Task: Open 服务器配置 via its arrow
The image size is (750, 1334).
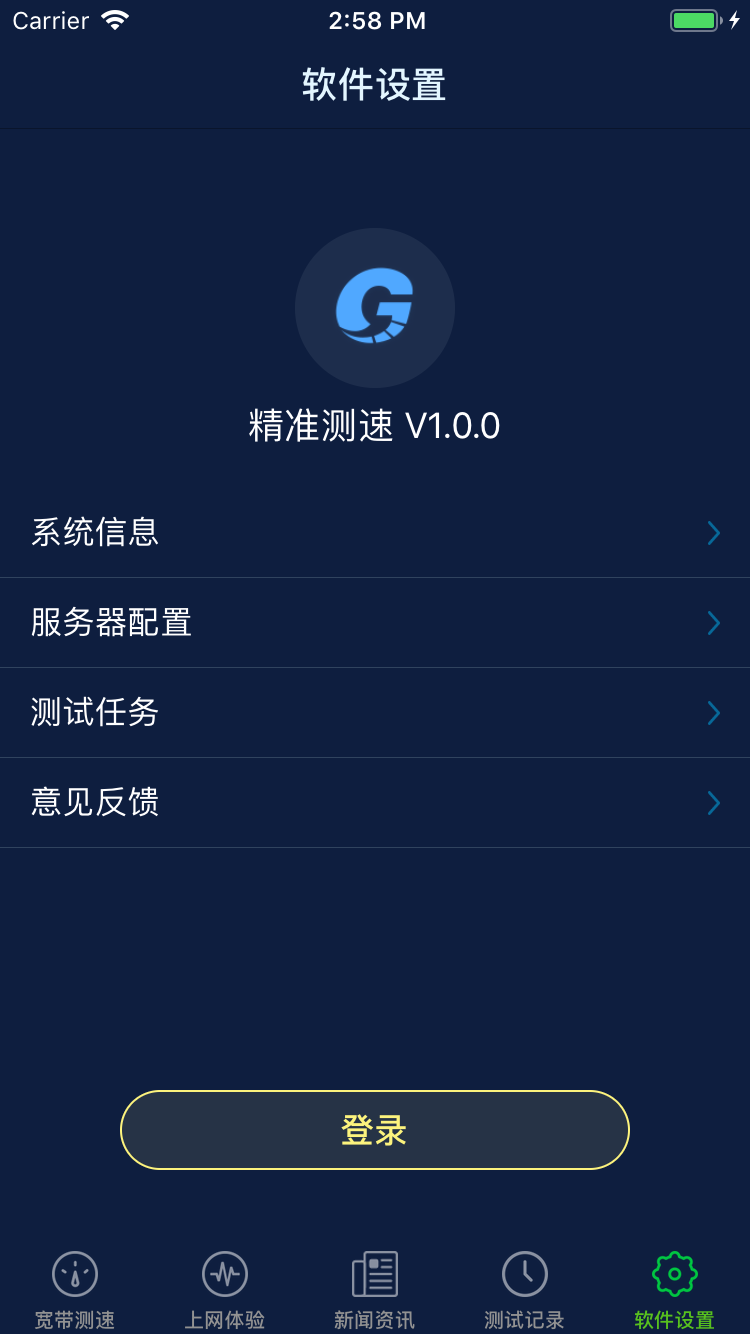Action: (x=712, y=623)
